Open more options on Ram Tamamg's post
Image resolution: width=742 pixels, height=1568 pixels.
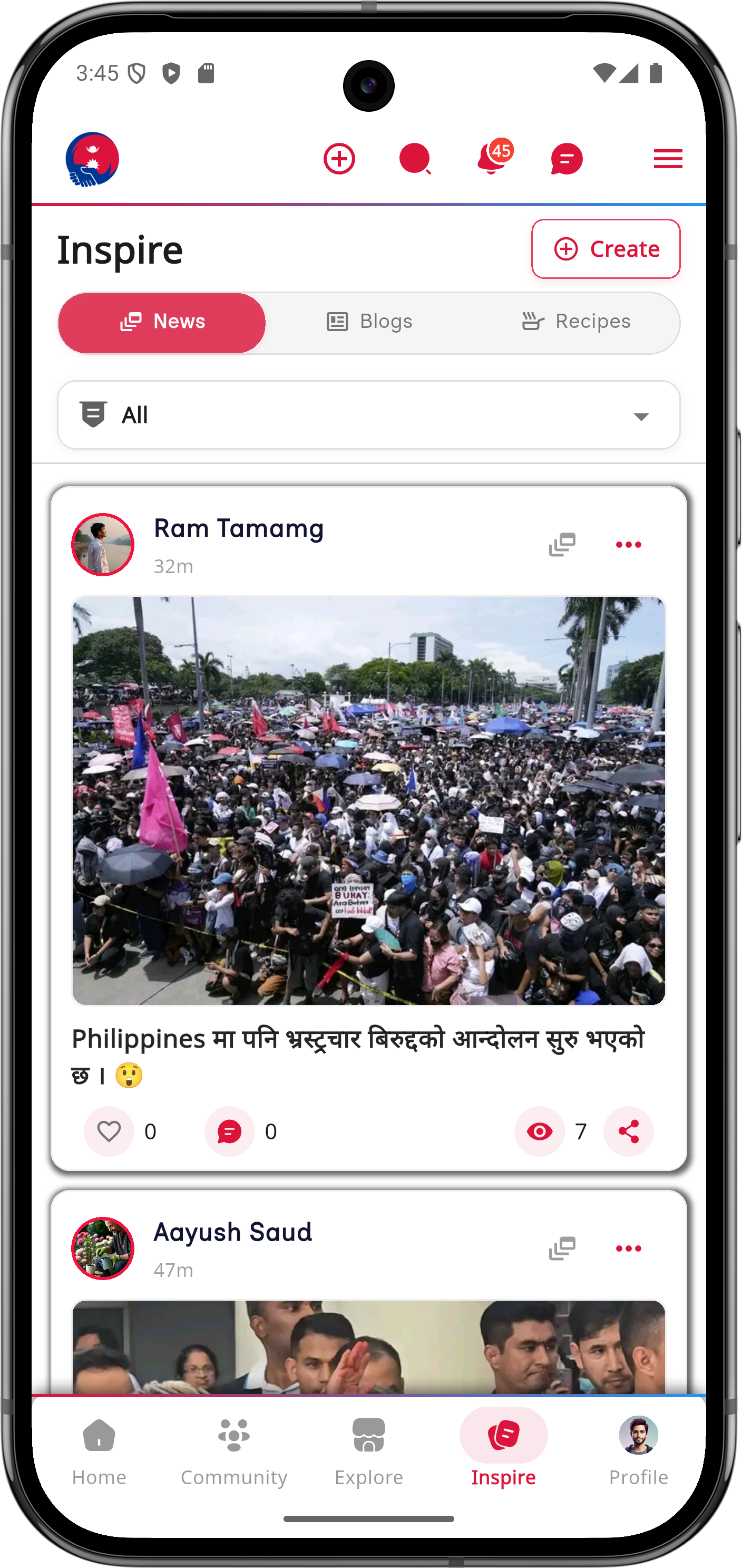(628, 545)
